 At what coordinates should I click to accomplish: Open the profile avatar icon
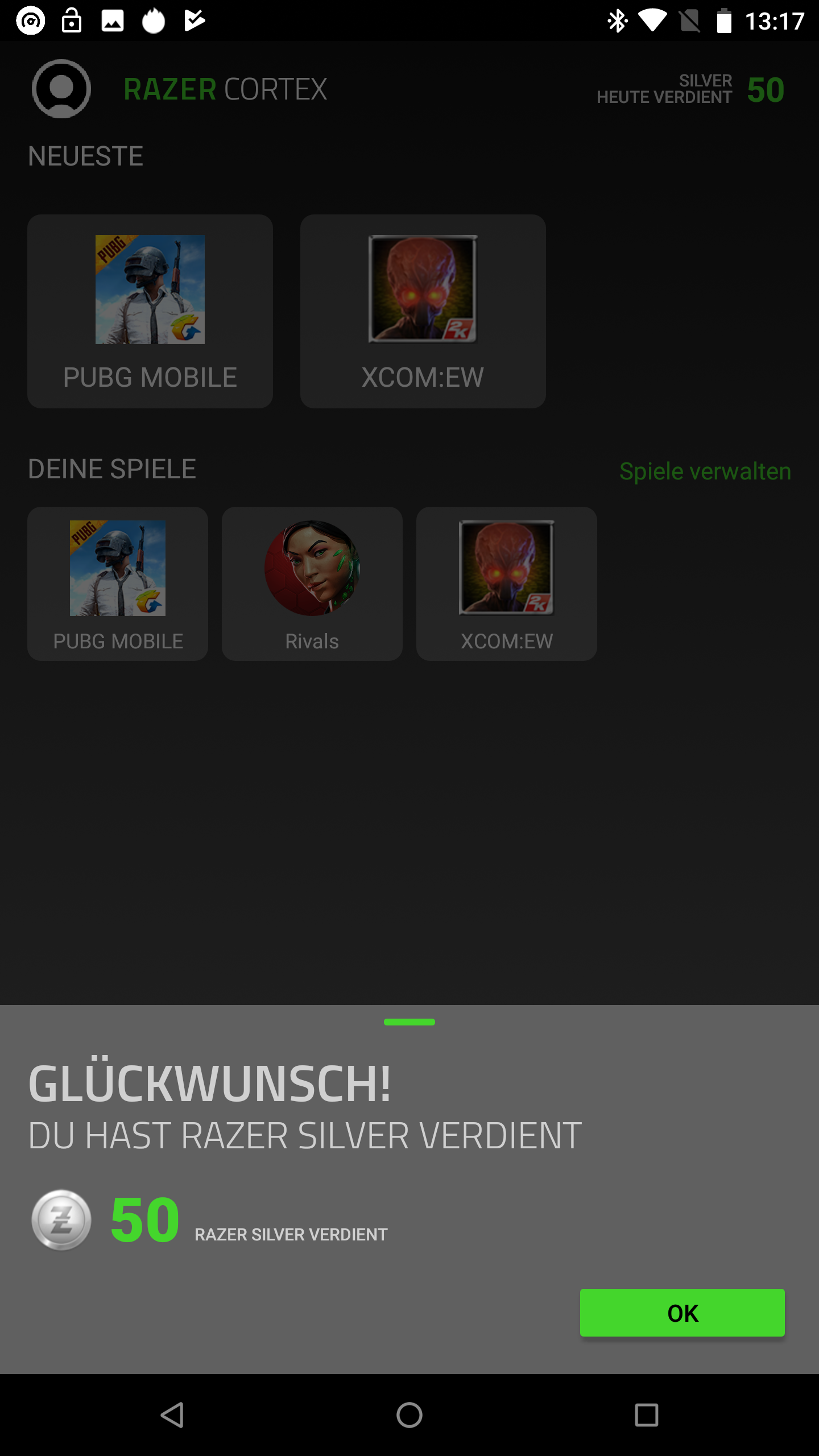point(61,89)
